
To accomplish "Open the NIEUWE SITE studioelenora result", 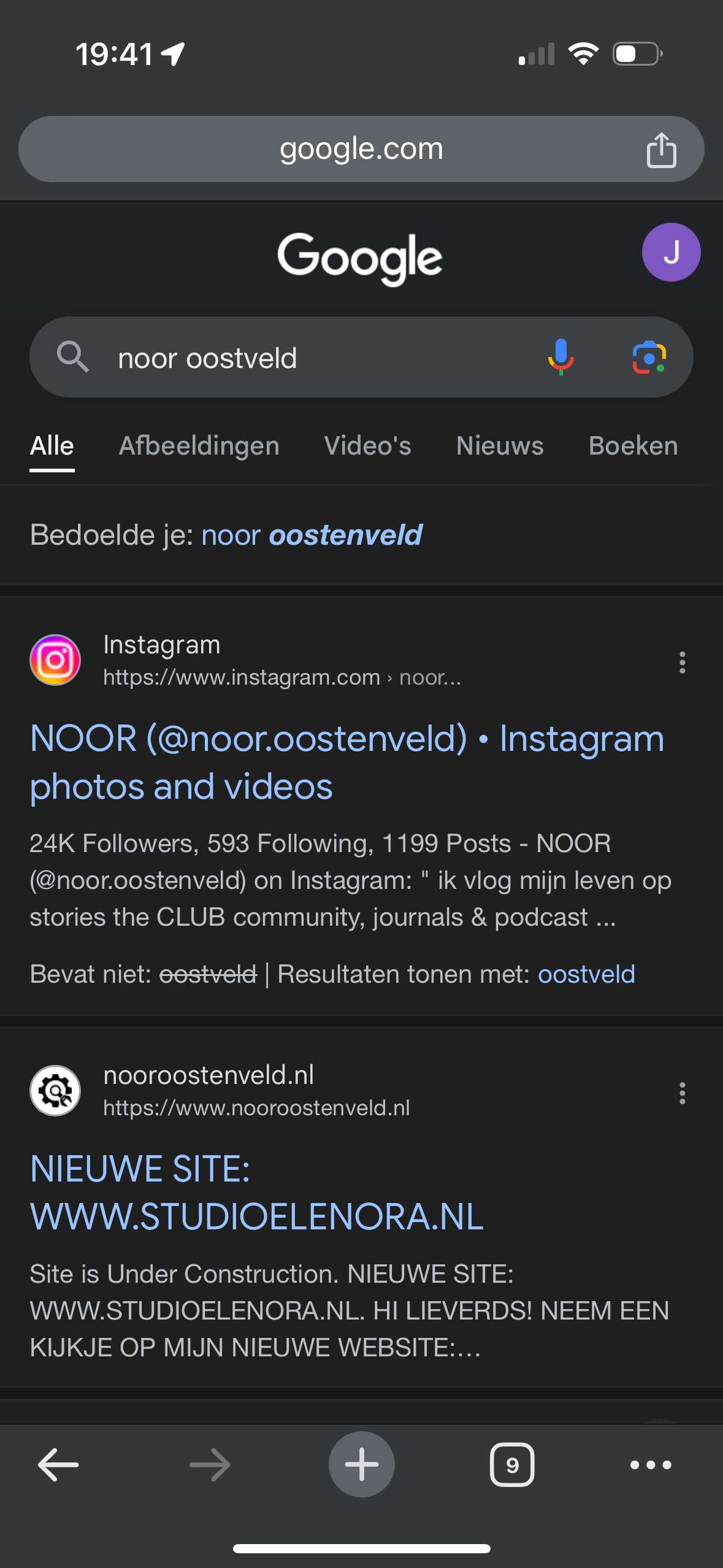I will coord(256,1193).
